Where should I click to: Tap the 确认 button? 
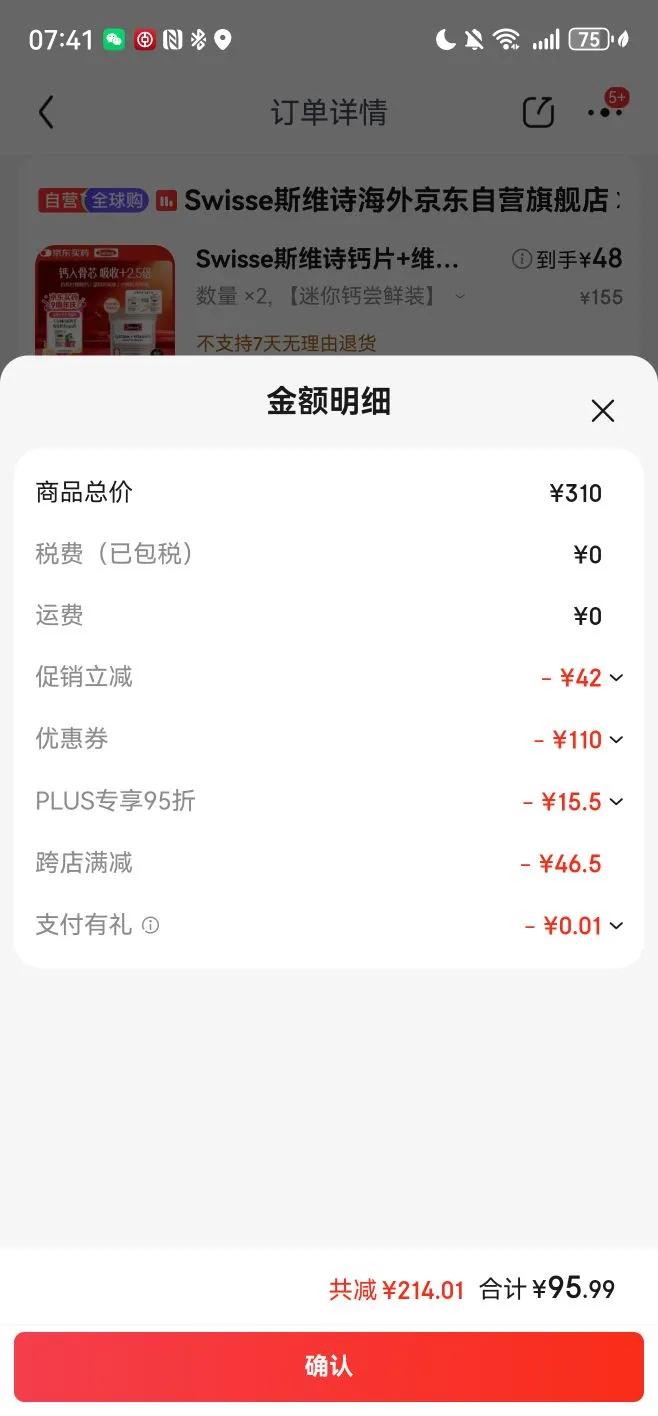point(329,1366)
